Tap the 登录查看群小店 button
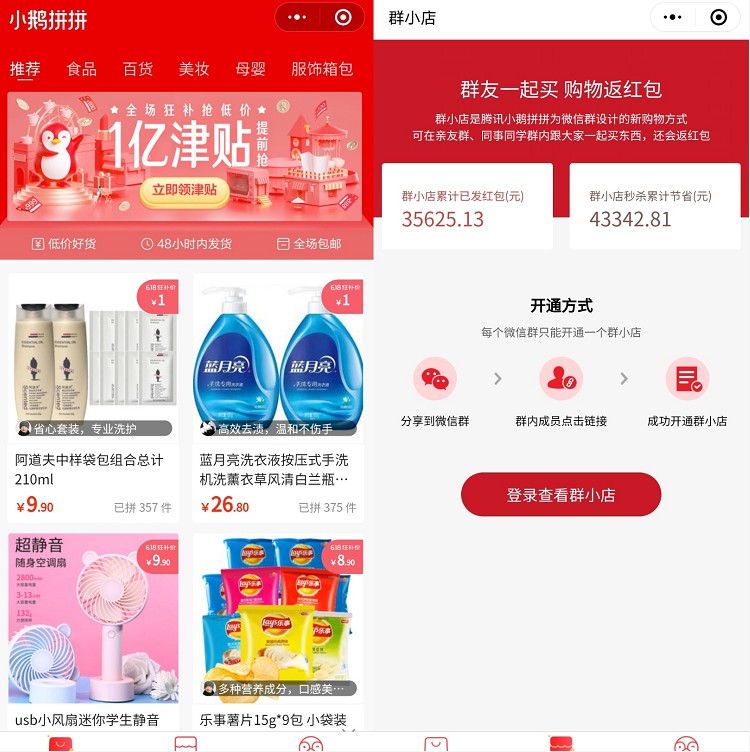This screenshot has width=750, height=752. [x=561, y=495]
